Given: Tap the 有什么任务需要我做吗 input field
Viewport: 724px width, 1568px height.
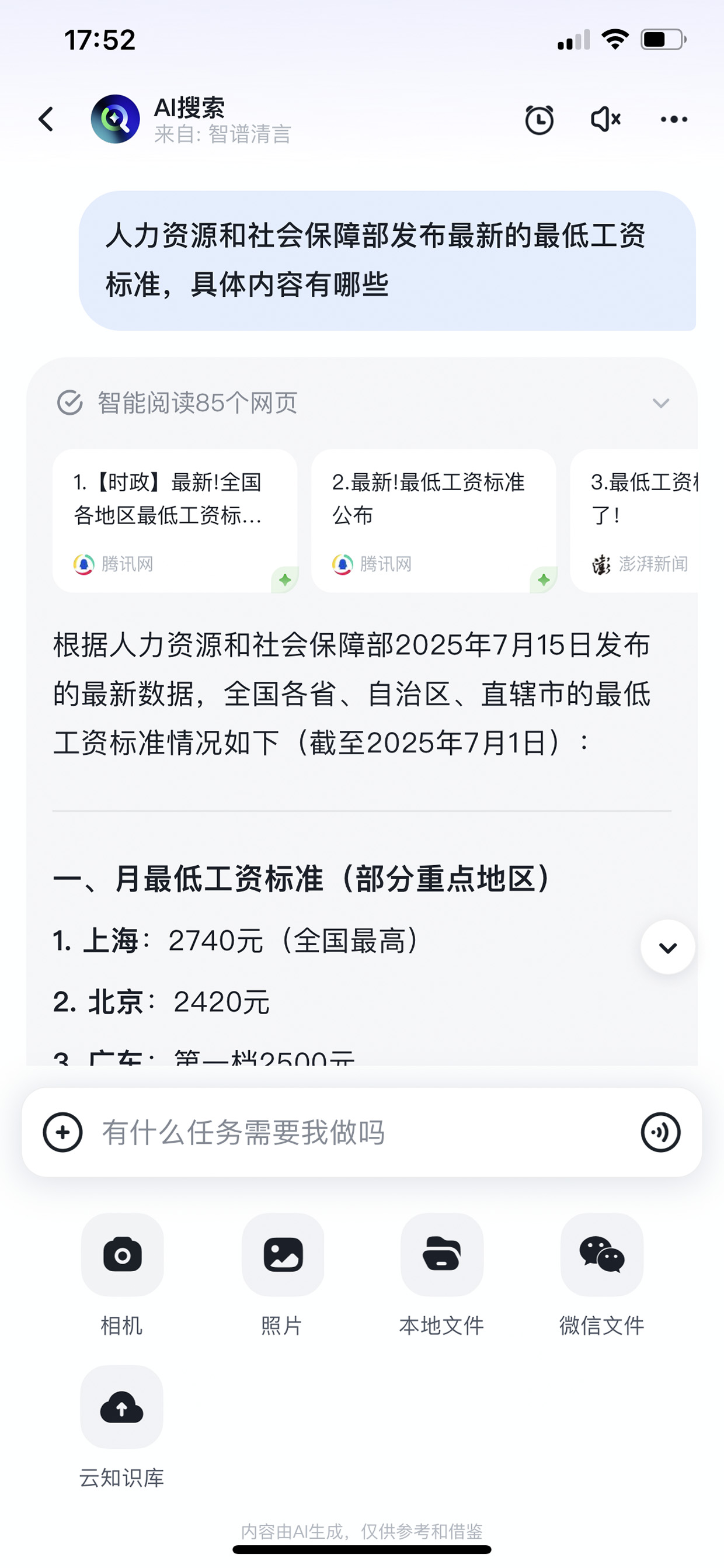Looking at the screenshot, I should pyautogui.click(x=361, y=1132).
